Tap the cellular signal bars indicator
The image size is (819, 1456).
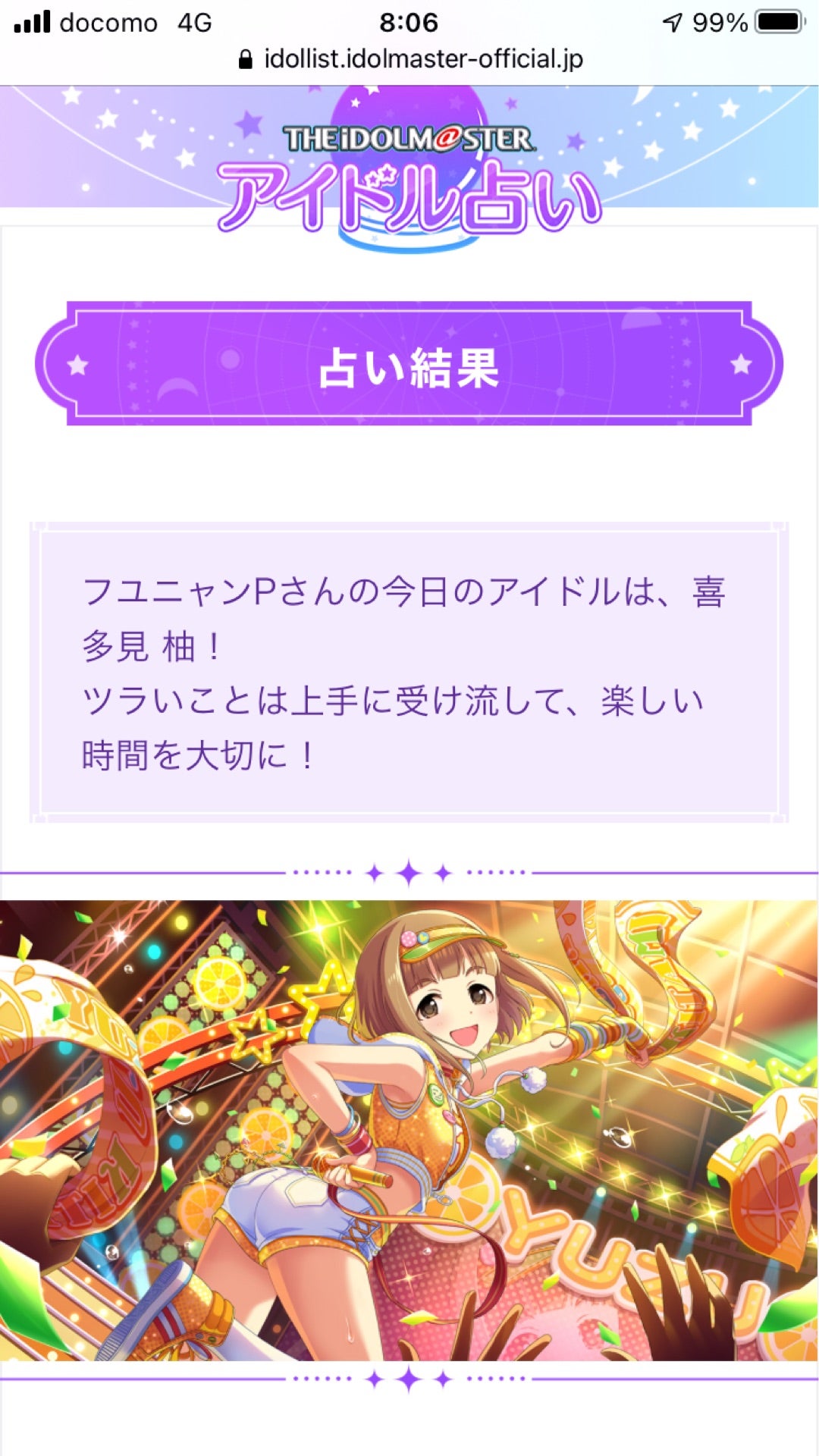point(30,23)
